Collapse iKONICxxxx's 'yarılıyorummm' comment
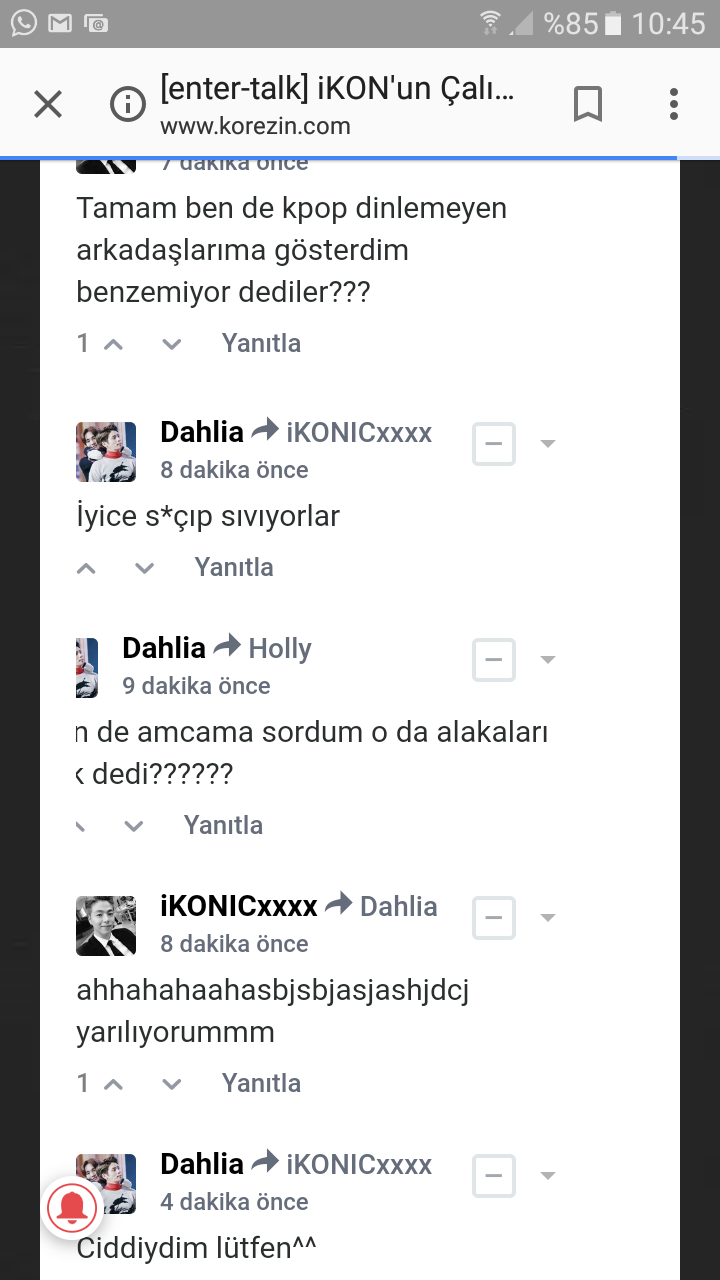 click(494, 918)
